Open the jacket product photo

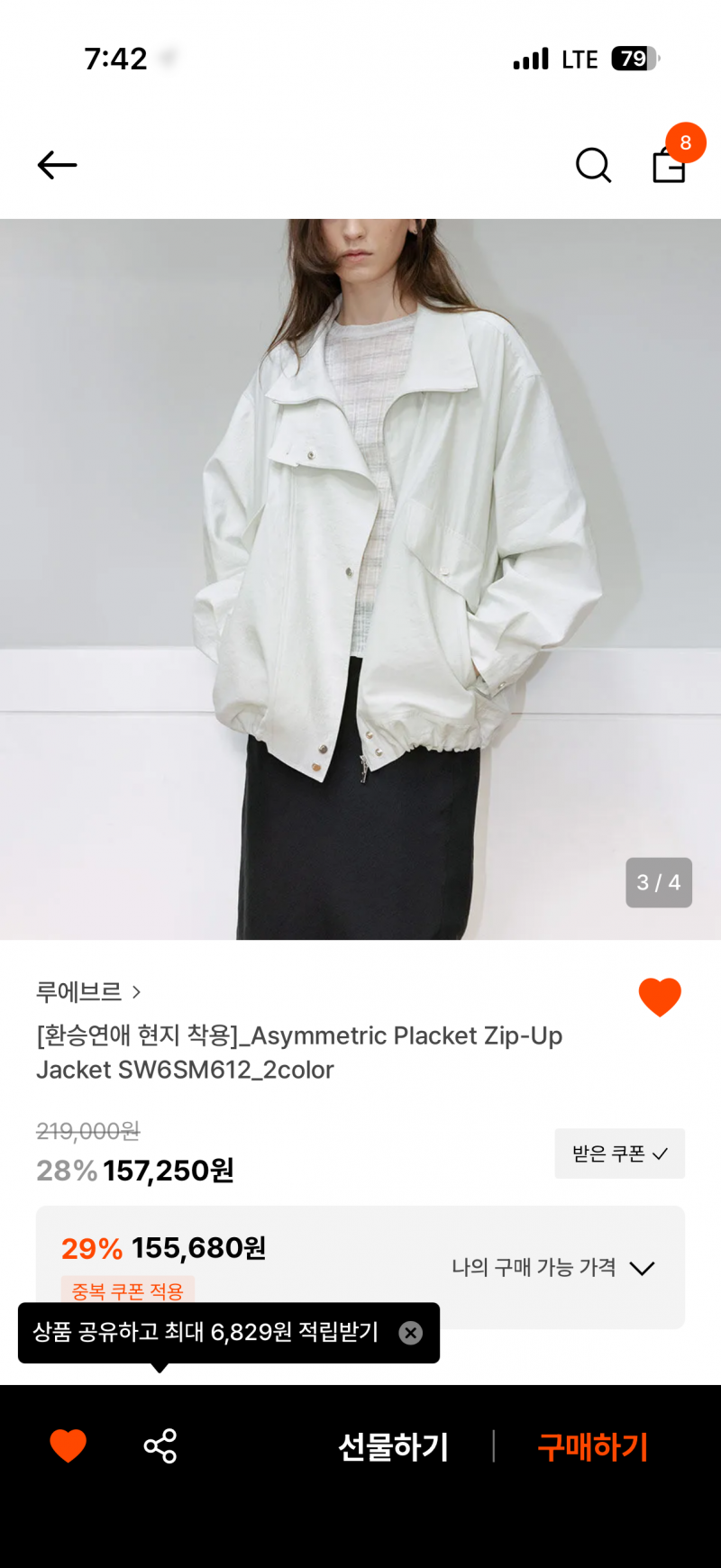[x=360, y=579]
